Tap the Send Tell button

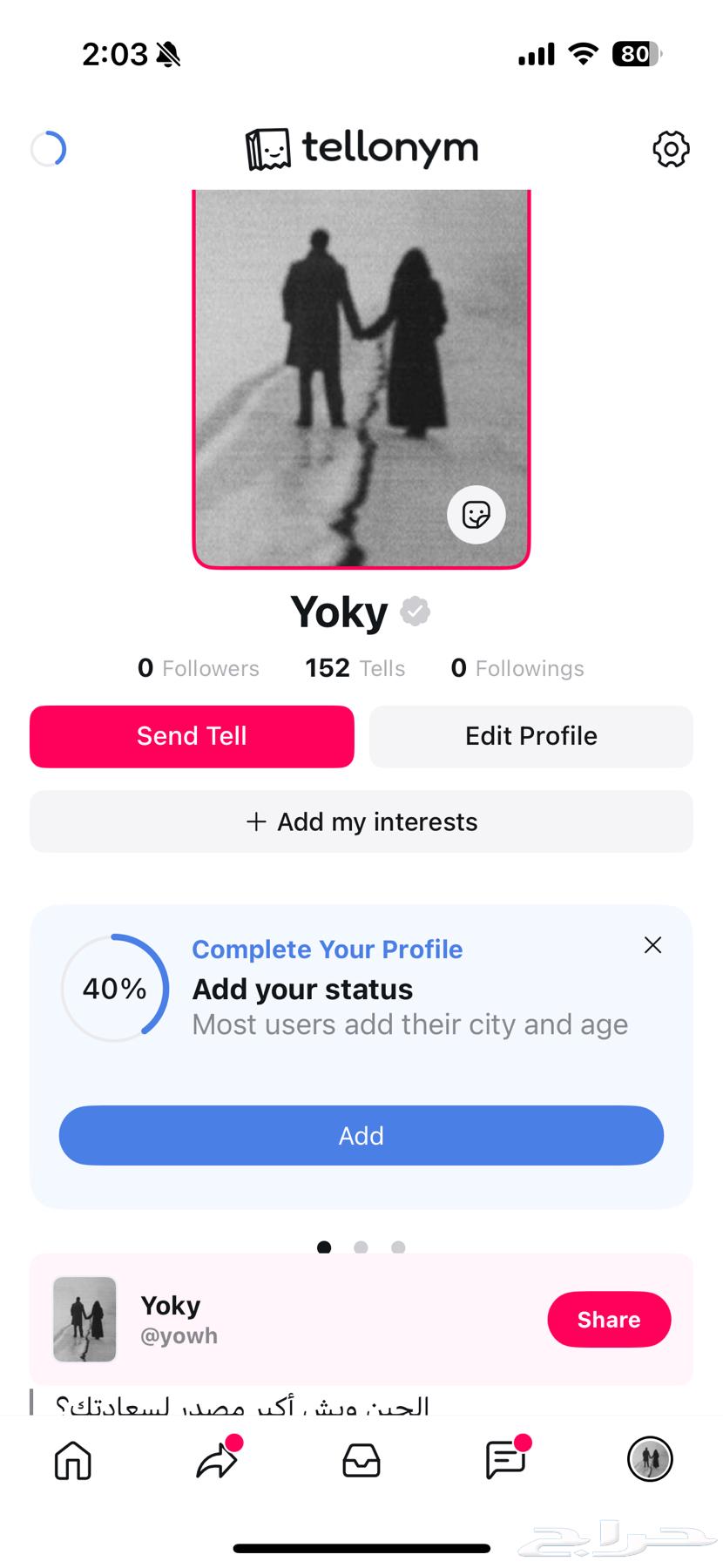192,736
